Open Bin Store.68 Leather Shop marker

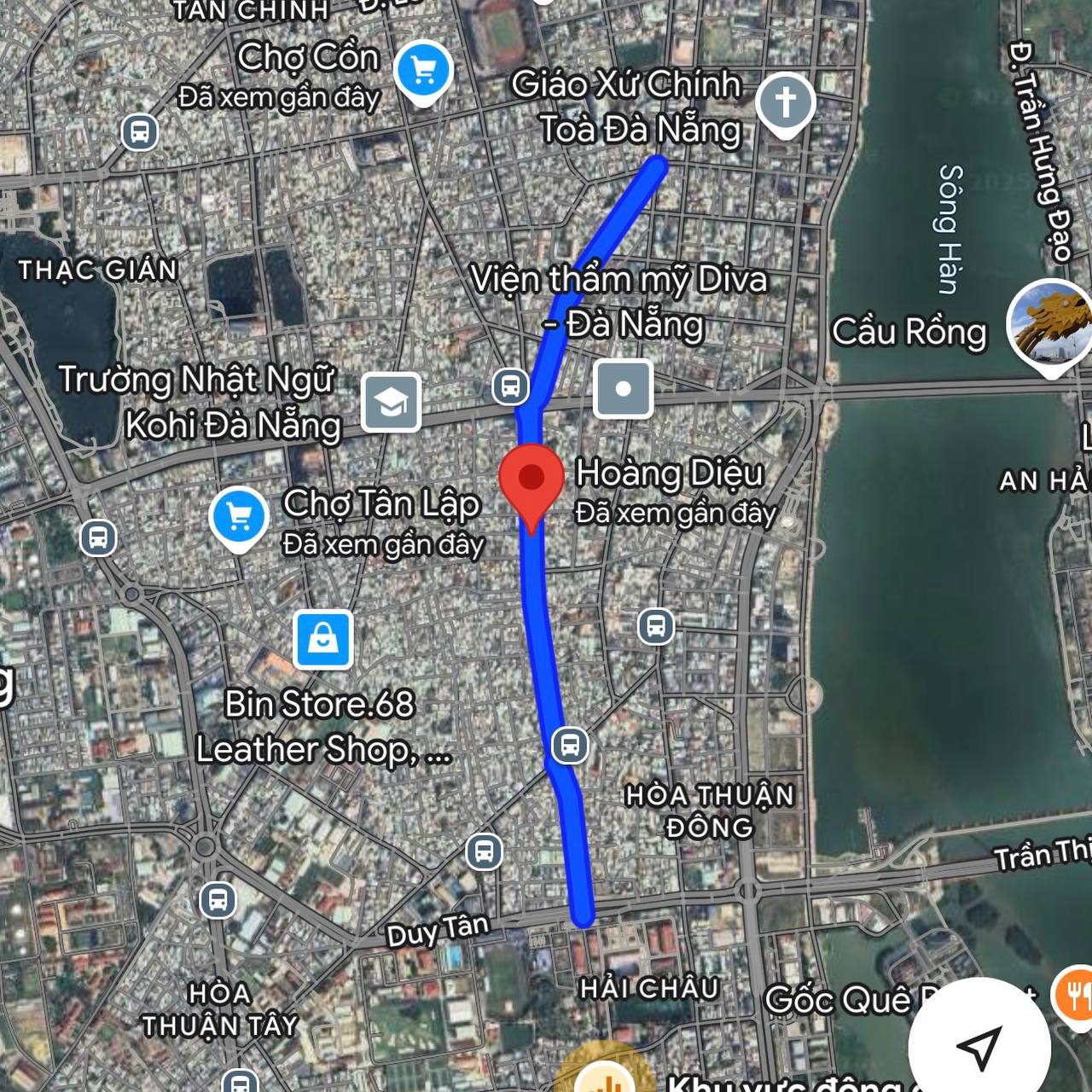click(323, 639)
